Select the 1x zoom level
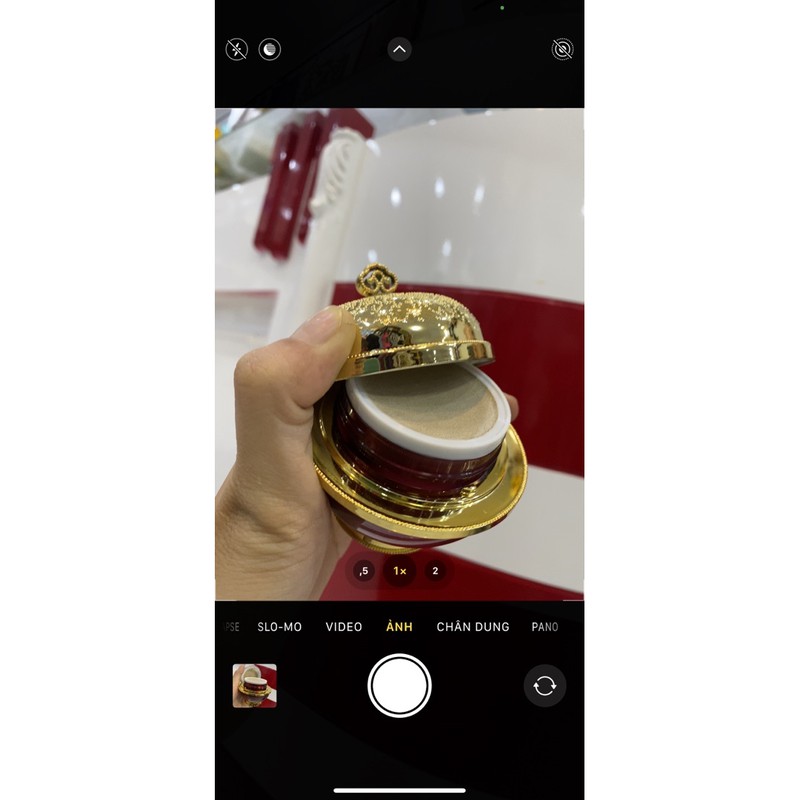This screenshot has width=800, height=800. (400, 571)
